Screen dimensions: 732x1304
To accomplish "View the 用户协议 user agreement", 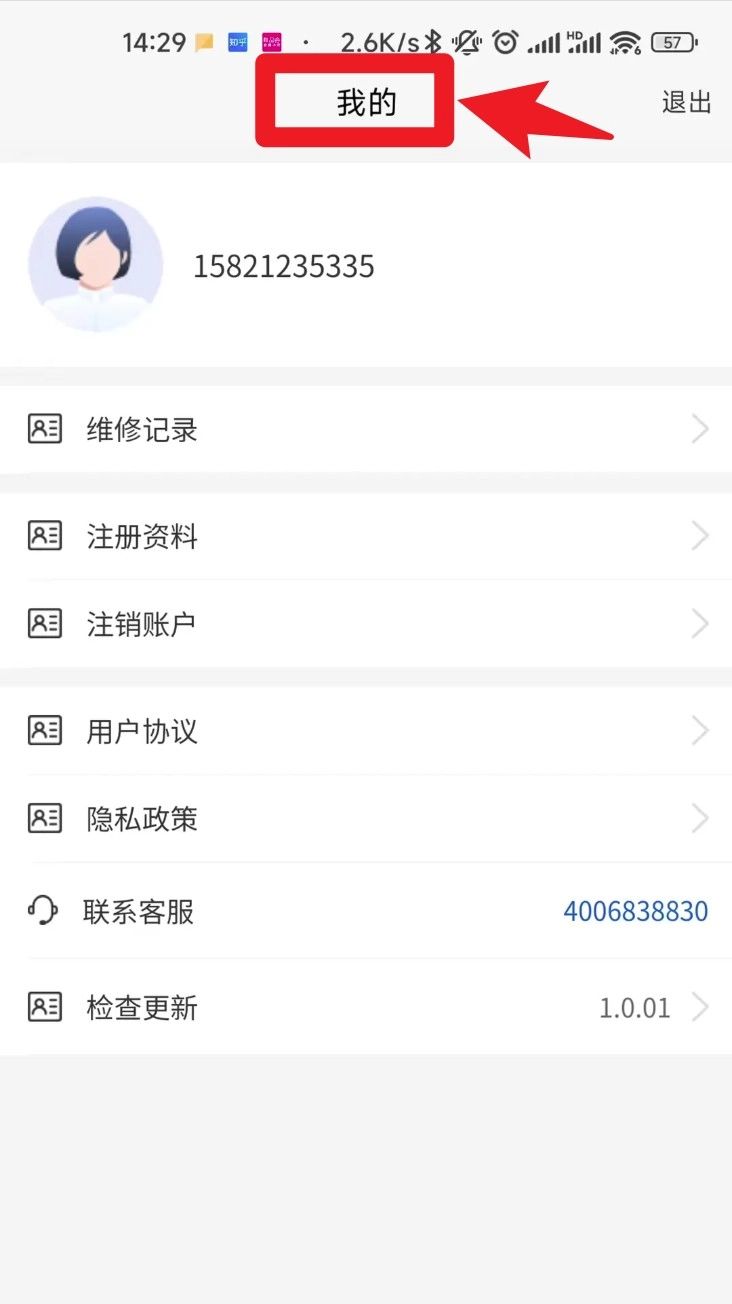I will 366,731.
